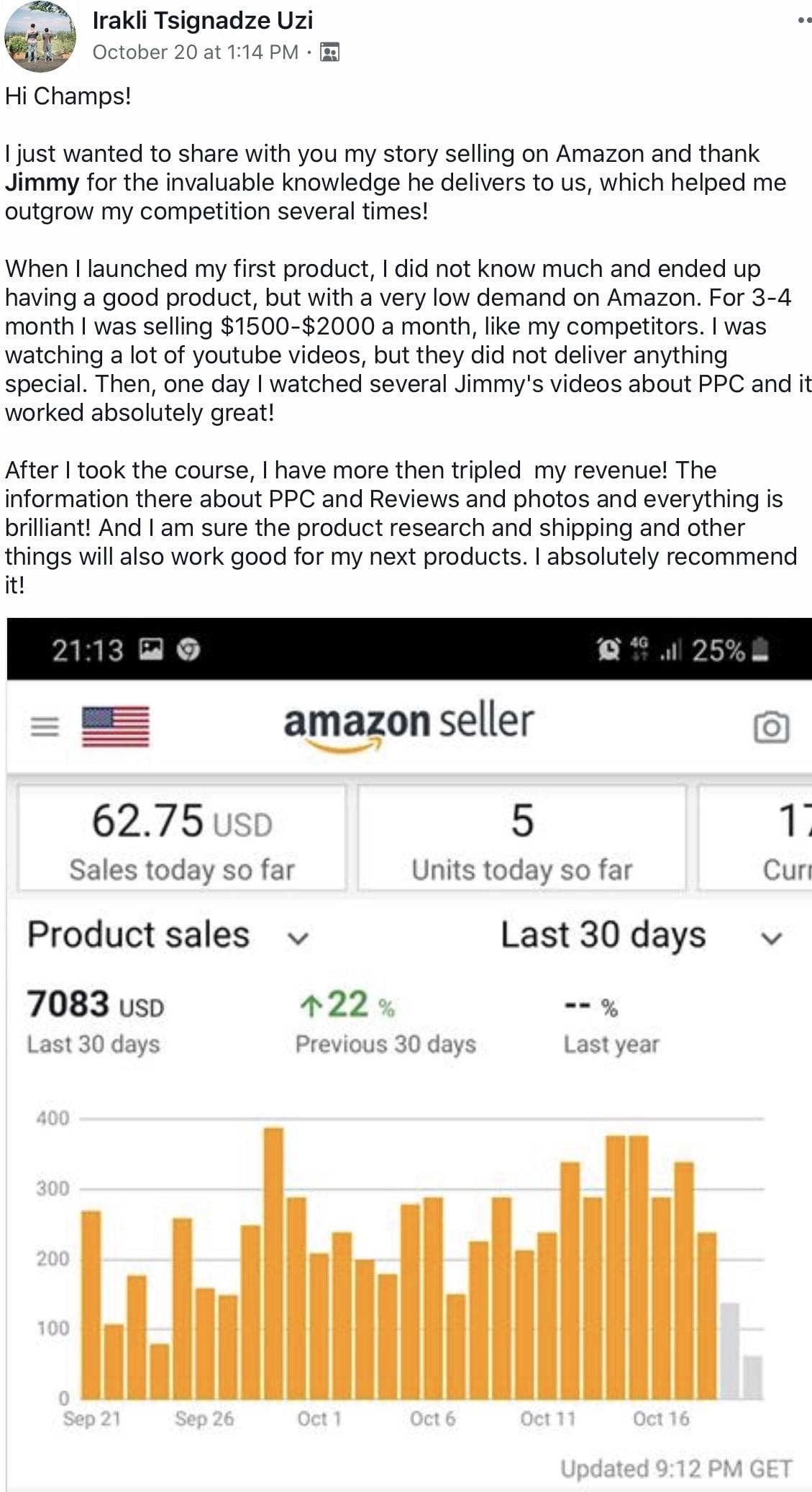Image resolution: width=812 pixels, height=1492 pixels.
Task: Tap the post author's profile picture
Action: [x=40, y=36]
